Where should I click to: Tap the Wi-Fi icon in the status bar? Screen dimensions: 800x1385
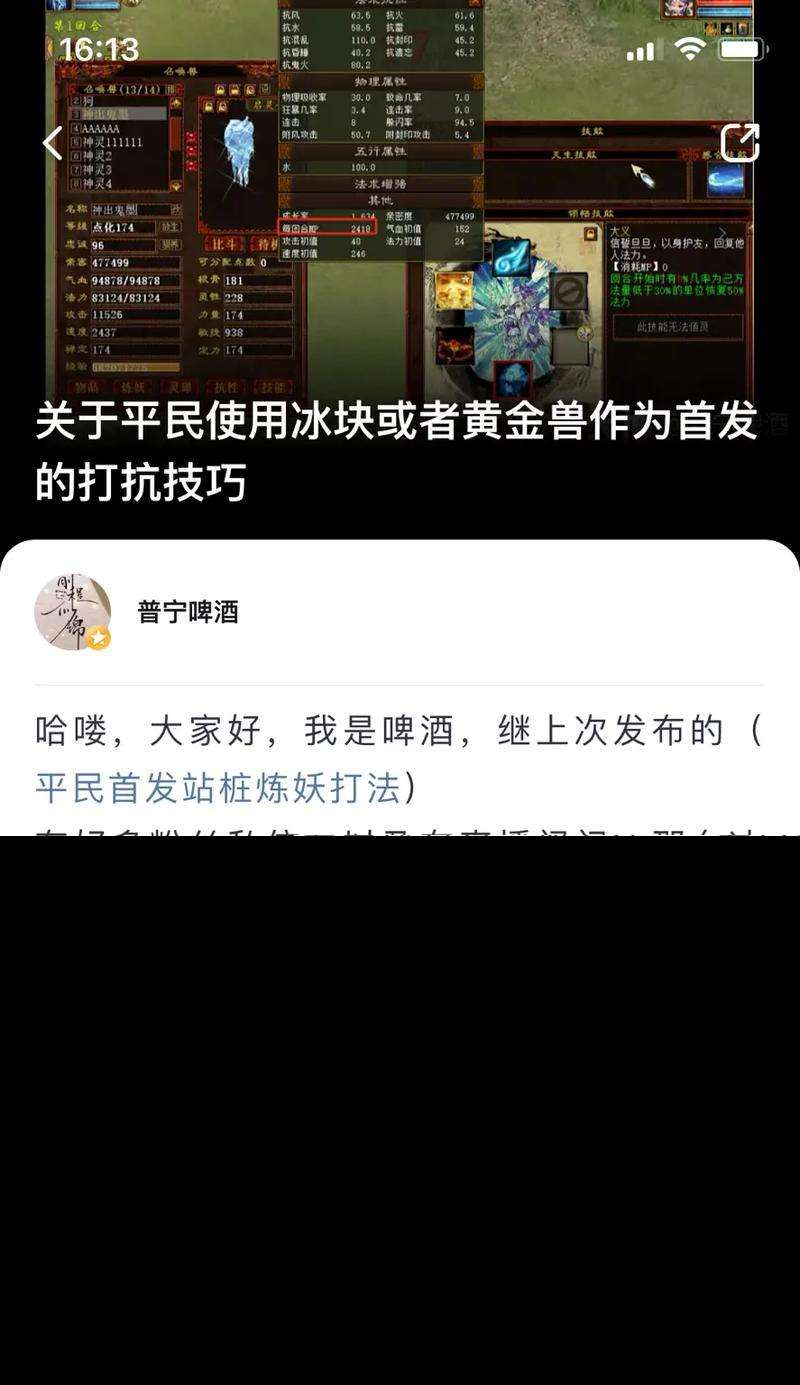click(x=690, y=47)
